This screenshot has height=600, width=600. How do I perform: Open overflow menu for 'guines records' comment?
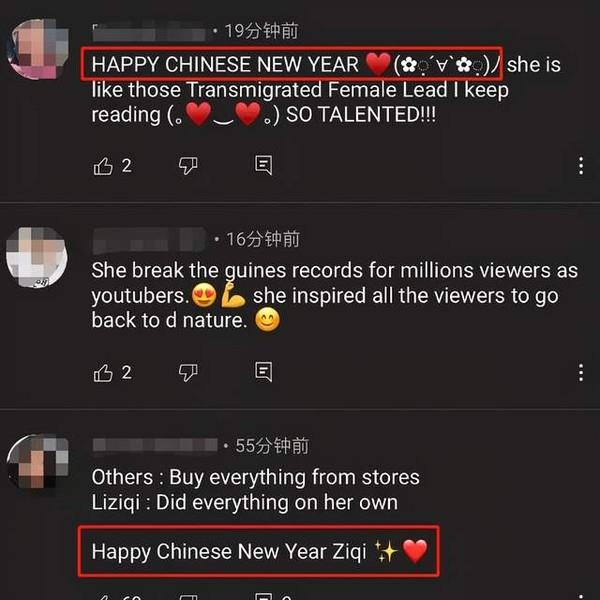(581, 372)
